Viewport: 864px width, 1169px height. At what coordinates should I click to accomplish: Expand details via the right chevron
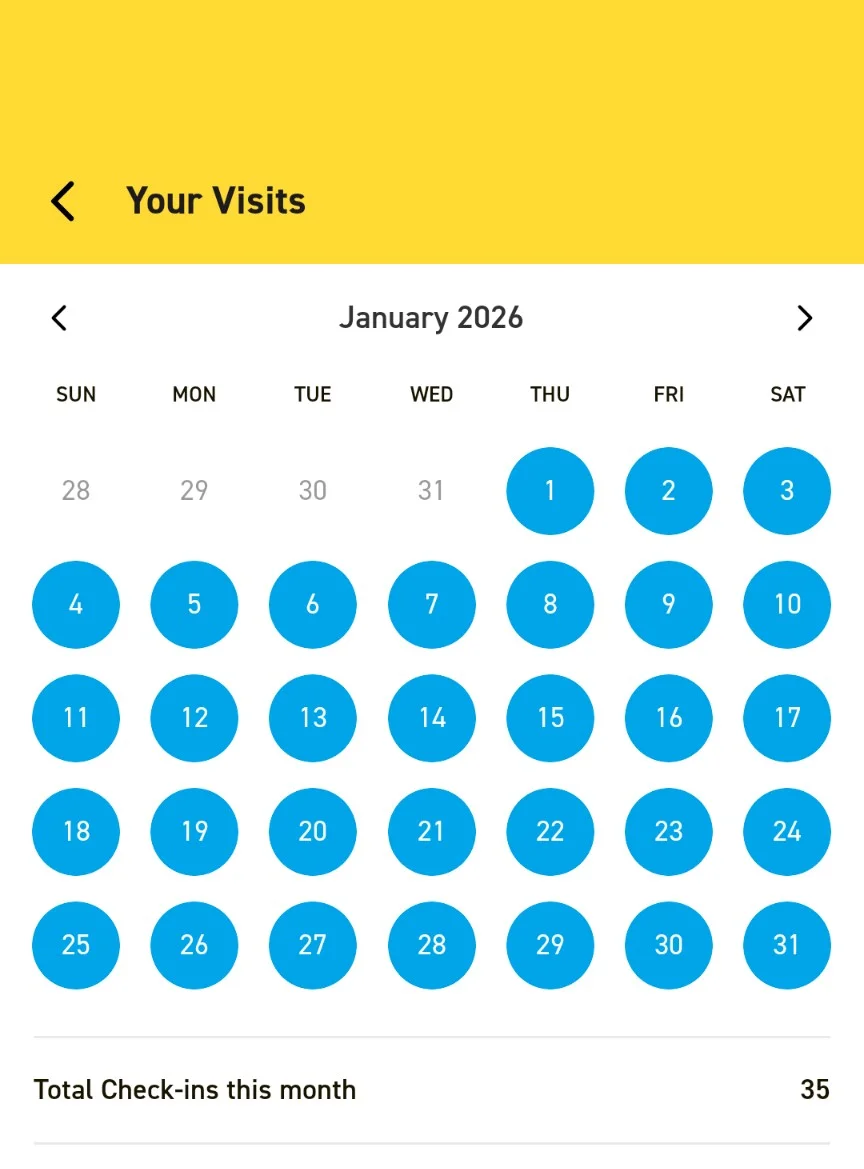[805, 318]
